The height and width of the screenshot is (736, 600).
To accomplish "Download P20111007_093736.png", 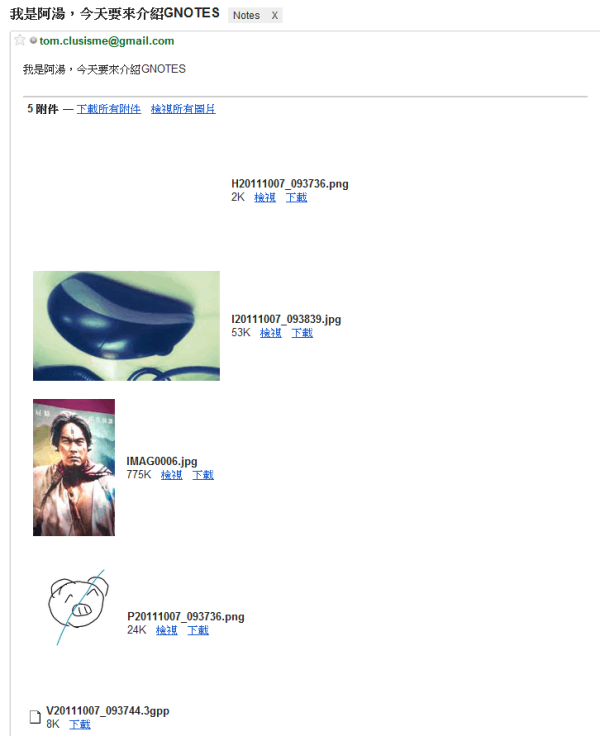I will 198,631.
